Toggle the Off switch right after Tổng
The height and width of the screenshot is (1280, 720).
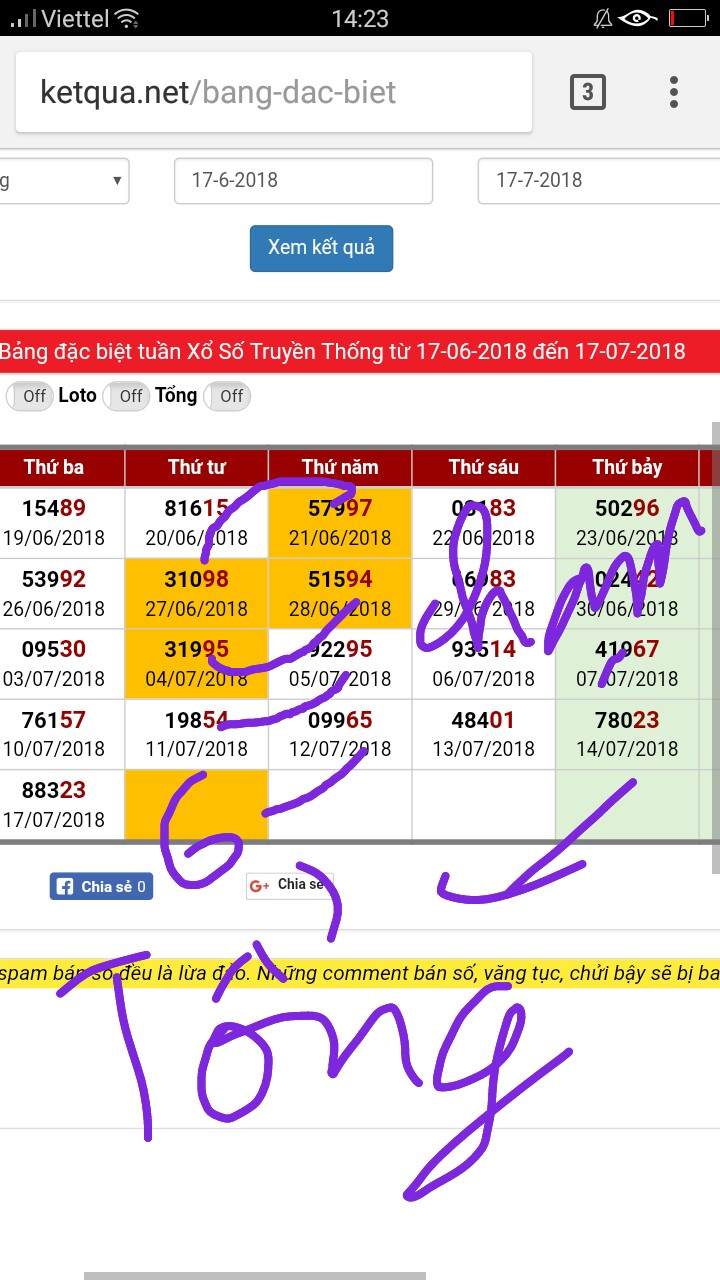click(x=227, y=396)
